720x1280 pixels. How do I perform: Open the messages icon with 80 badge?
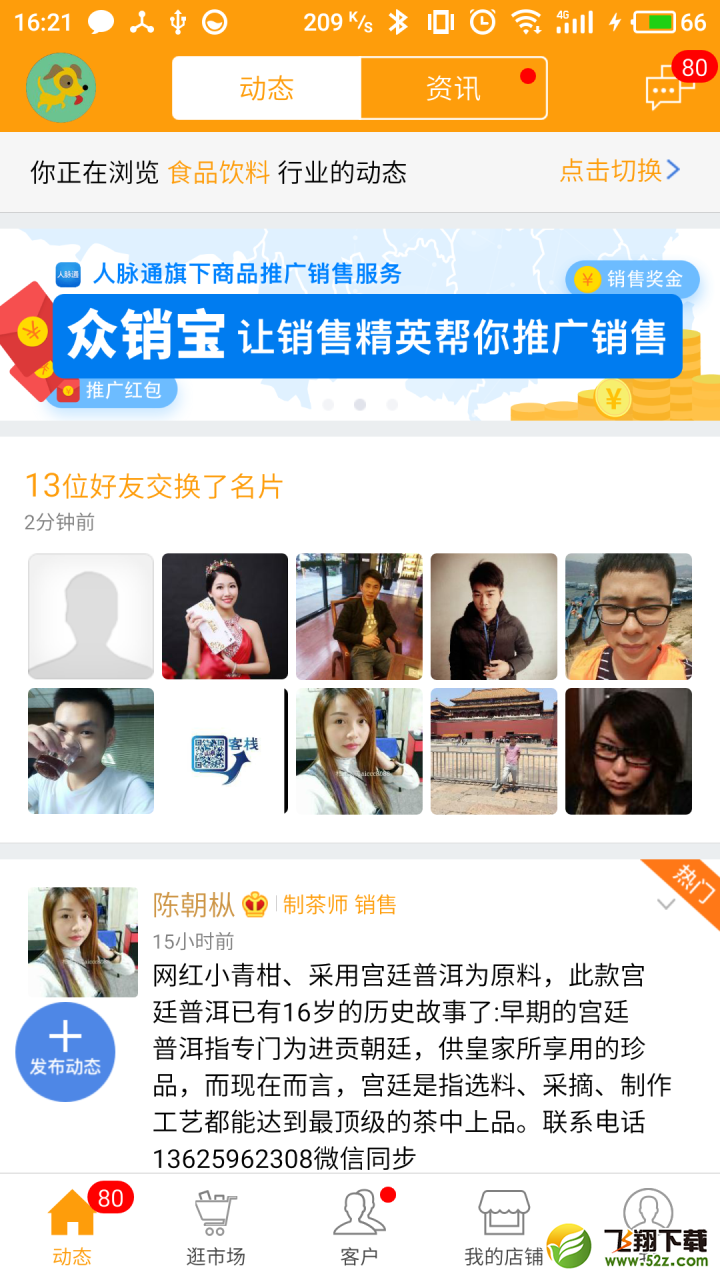coord(672,86)
